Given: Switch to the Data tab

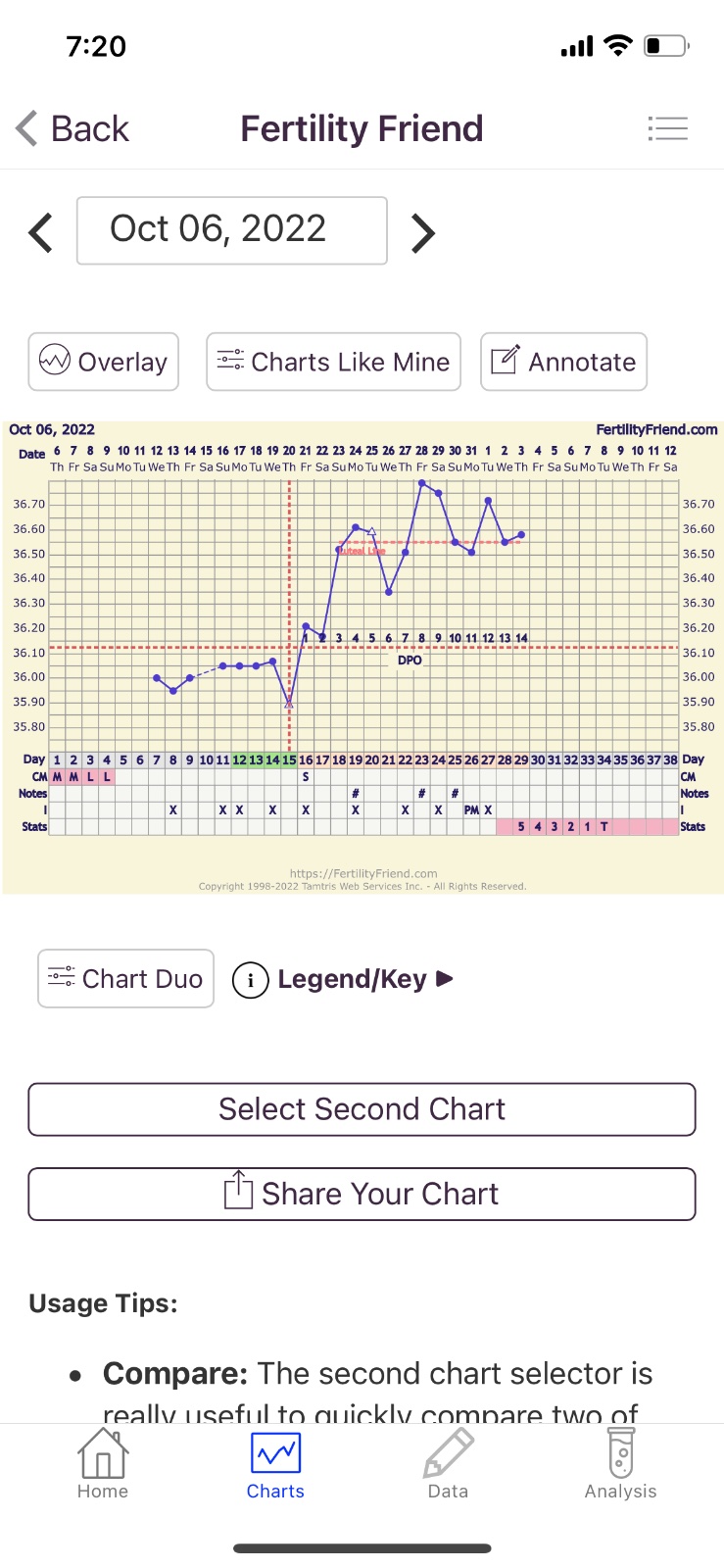Looking at the screenshot, I should coord(448,1464).
